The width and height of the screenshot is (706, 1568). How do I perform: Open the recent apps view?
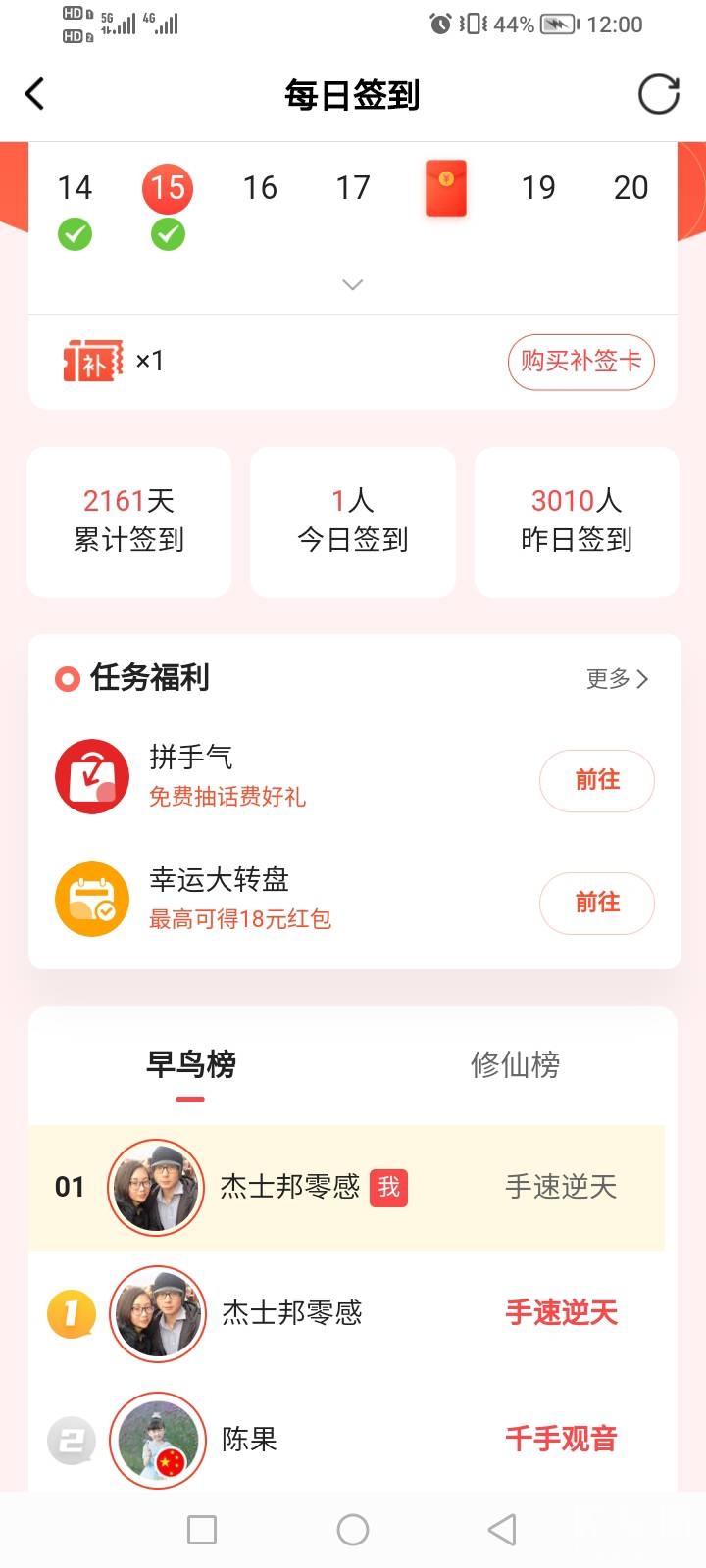(x=202, y=1530)
